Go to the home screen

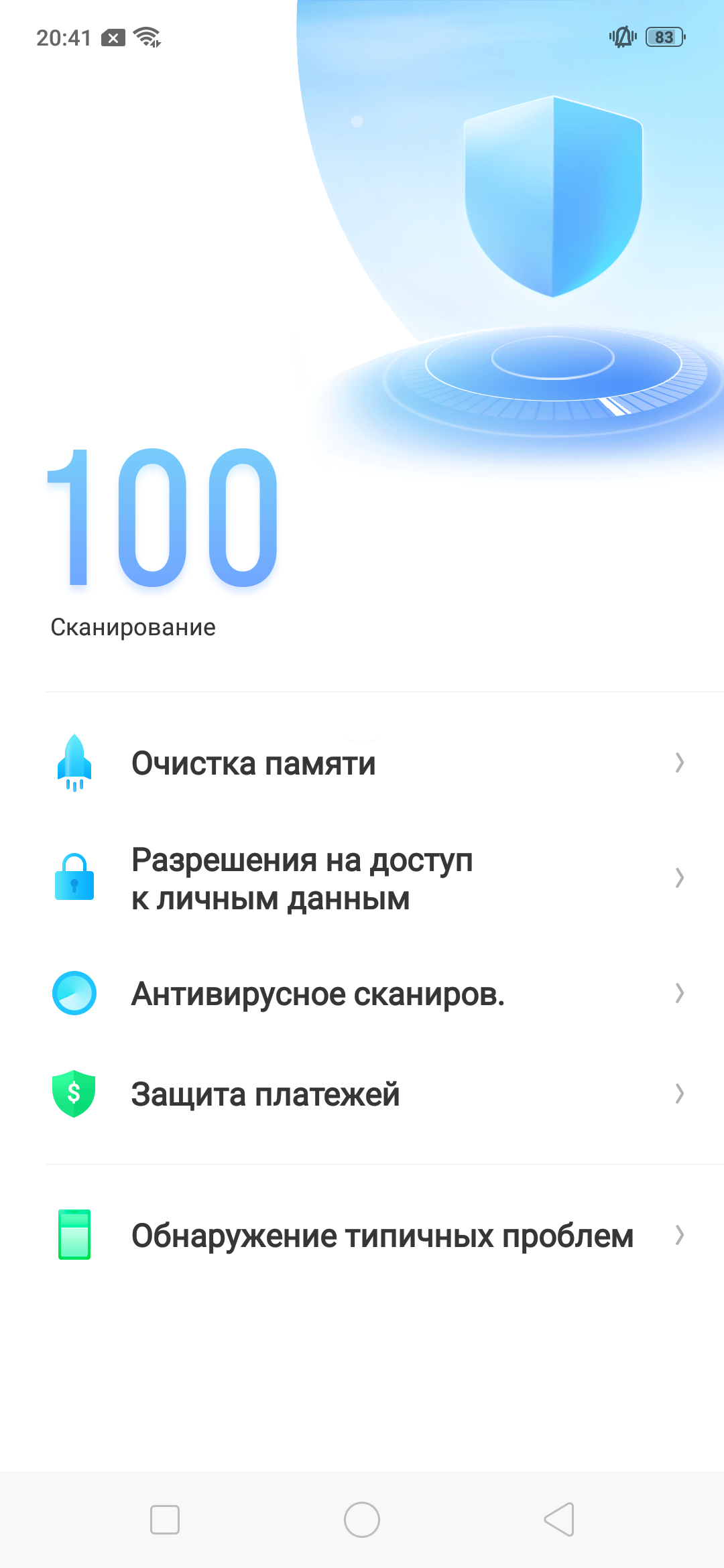point(362,1519)
